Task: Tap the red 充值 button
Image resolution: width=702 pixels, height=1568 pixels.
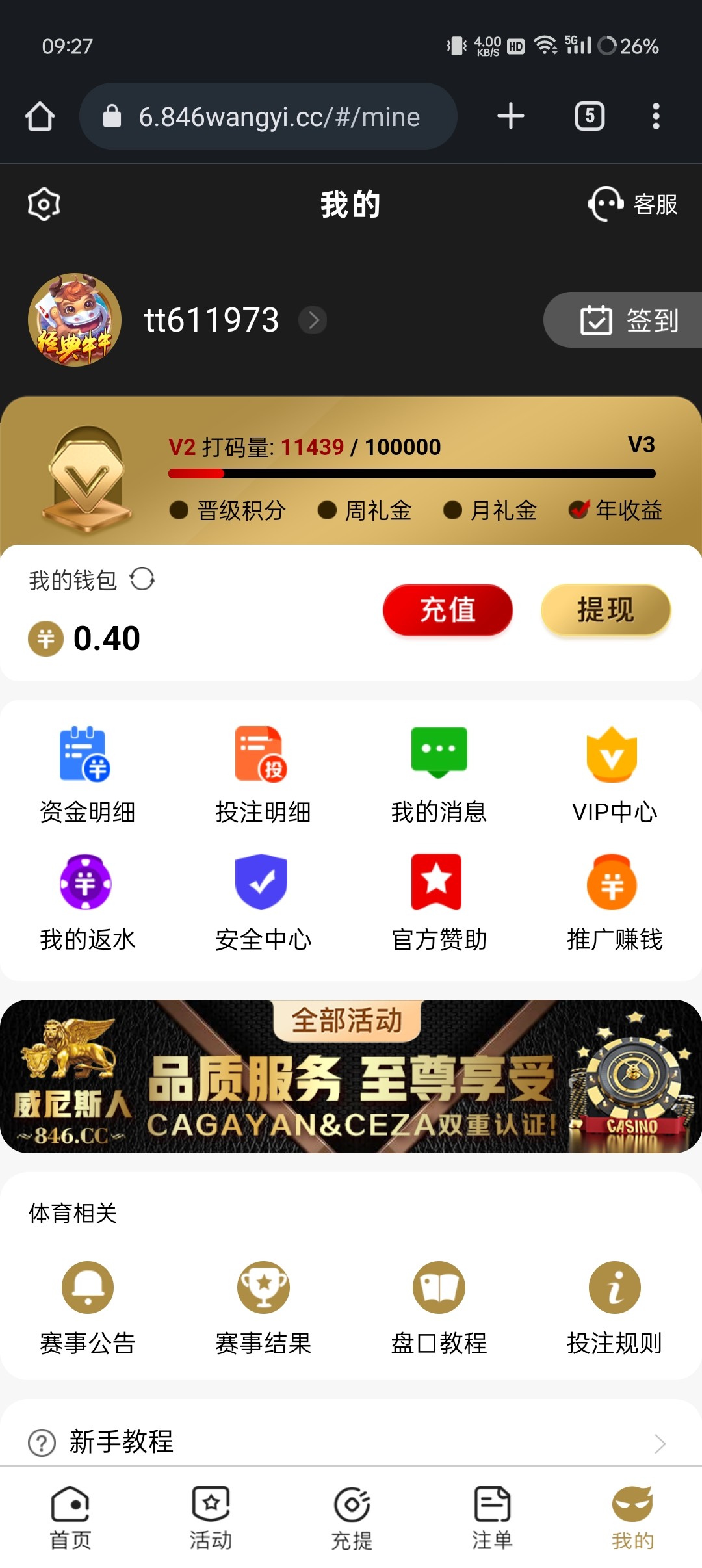Action: (448, 610)
